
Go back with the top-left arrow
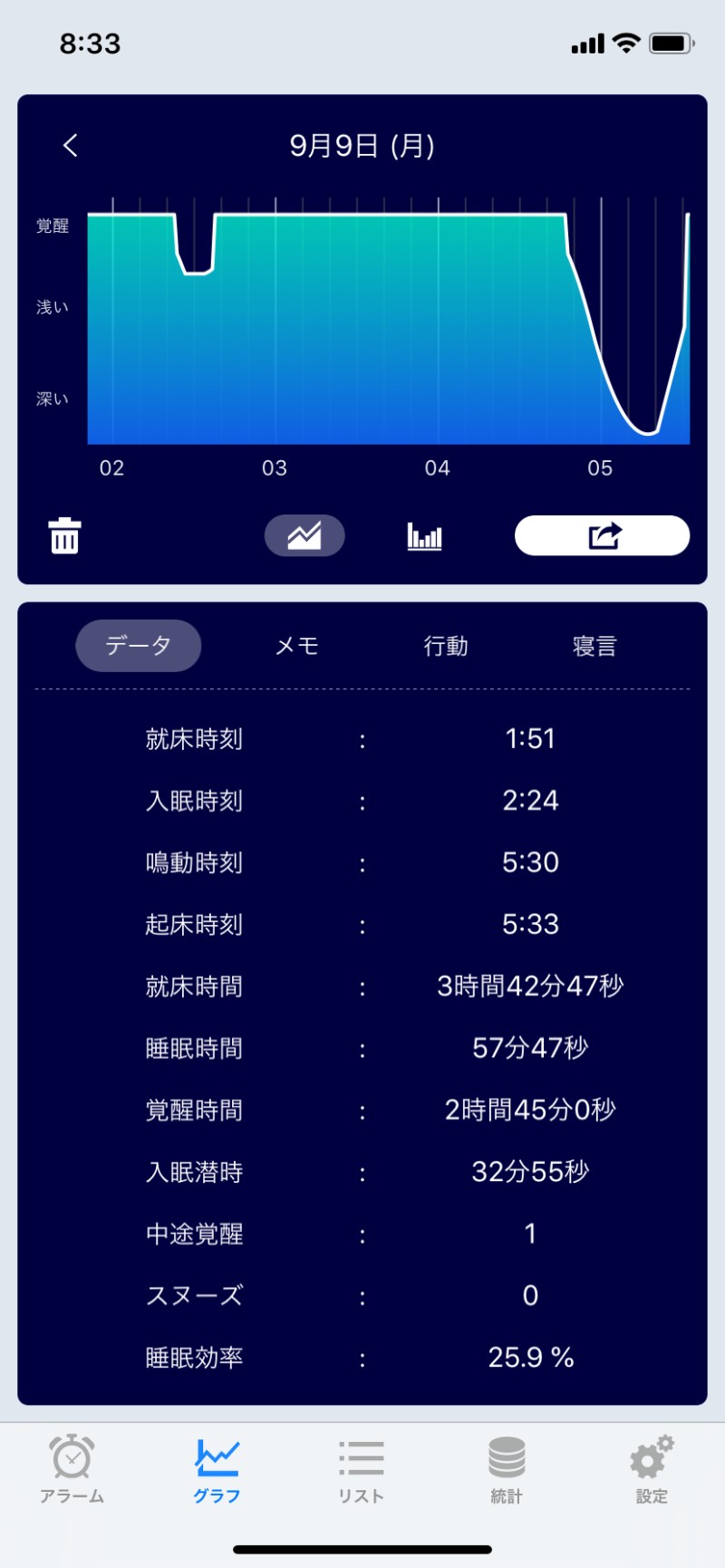tap(71, 145)
